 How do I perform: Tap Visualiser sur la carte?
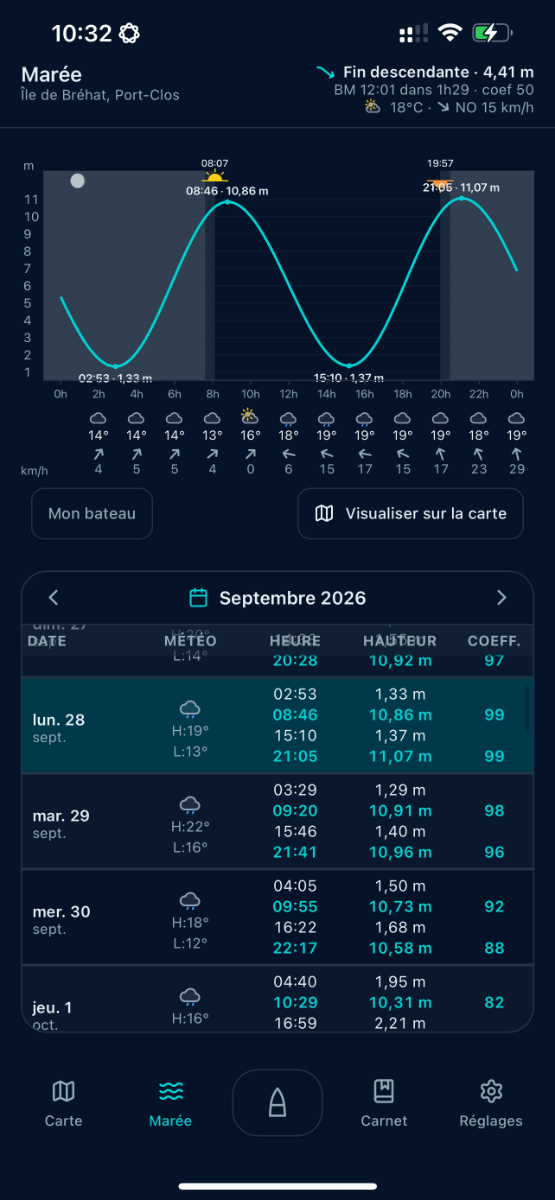click(x=410, y=513)
